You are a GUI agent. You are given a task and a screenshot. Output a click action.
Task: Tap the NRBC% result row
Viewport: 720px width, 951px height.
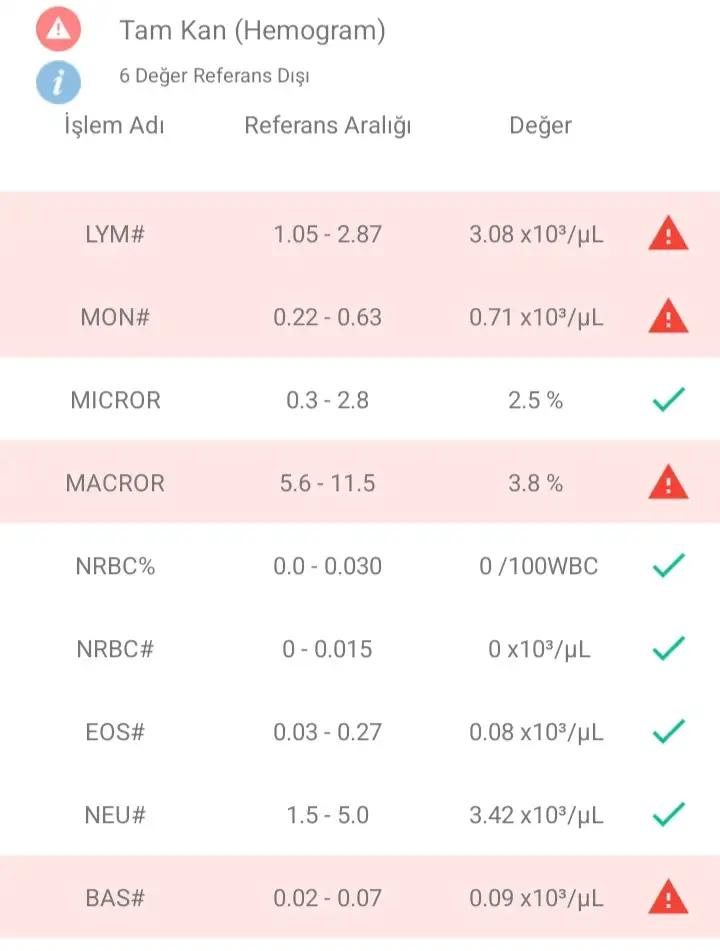(360, 566)
